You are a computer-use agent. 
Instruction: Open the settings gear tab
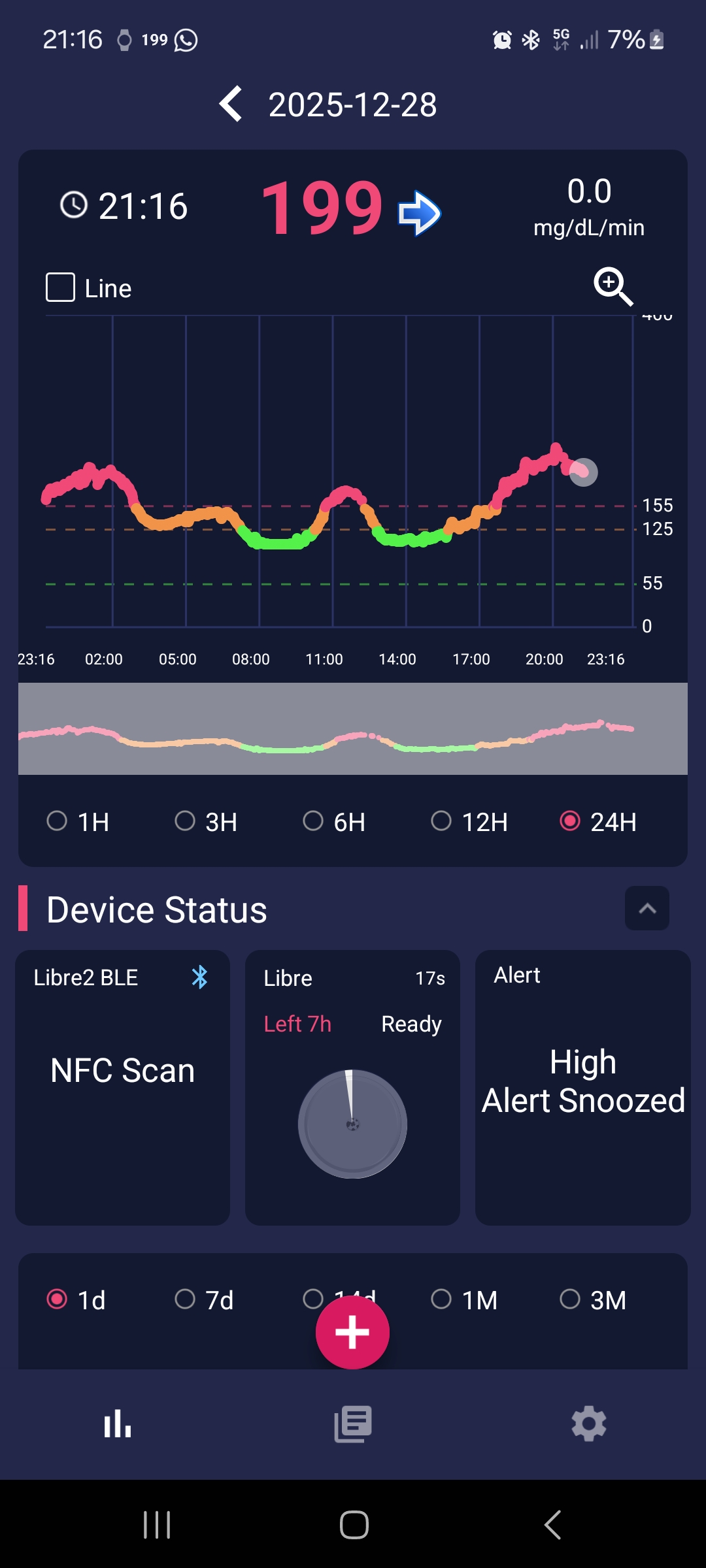coord(588,1424)
